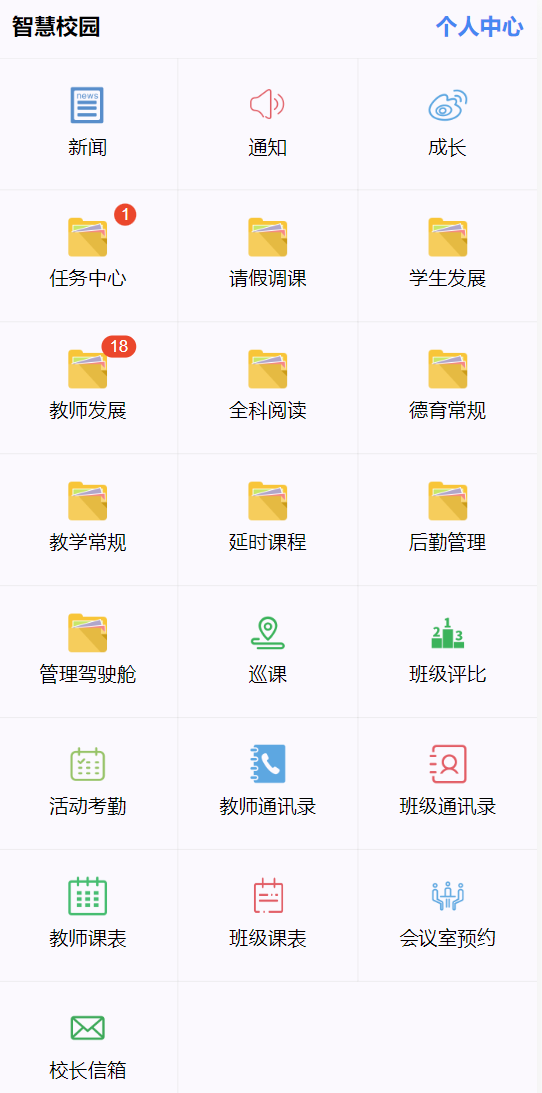Select the 请假调课 folder
Image resolution: width=542 pixels, height=1093 pixels.
pos(268,256)
